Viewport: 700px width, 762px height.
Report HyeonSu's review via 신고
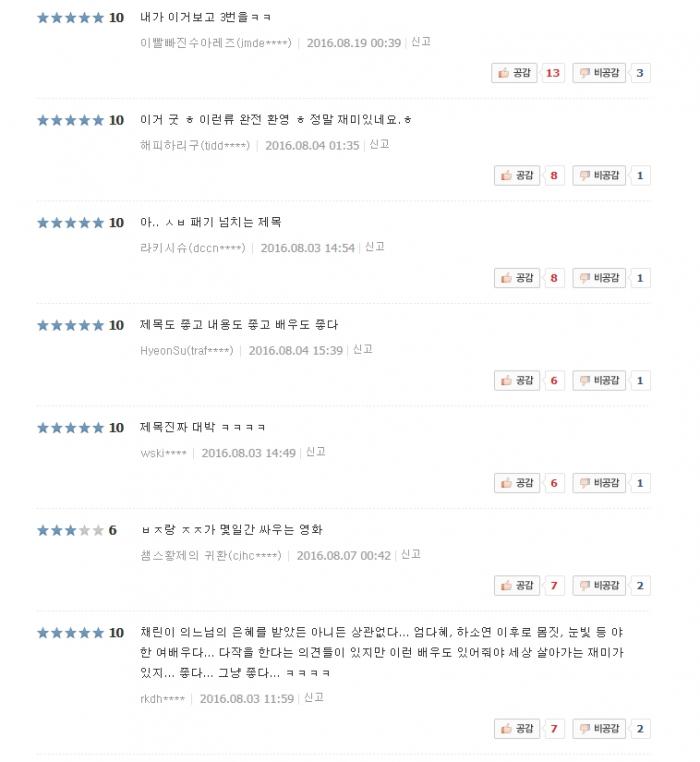(363, 350)
